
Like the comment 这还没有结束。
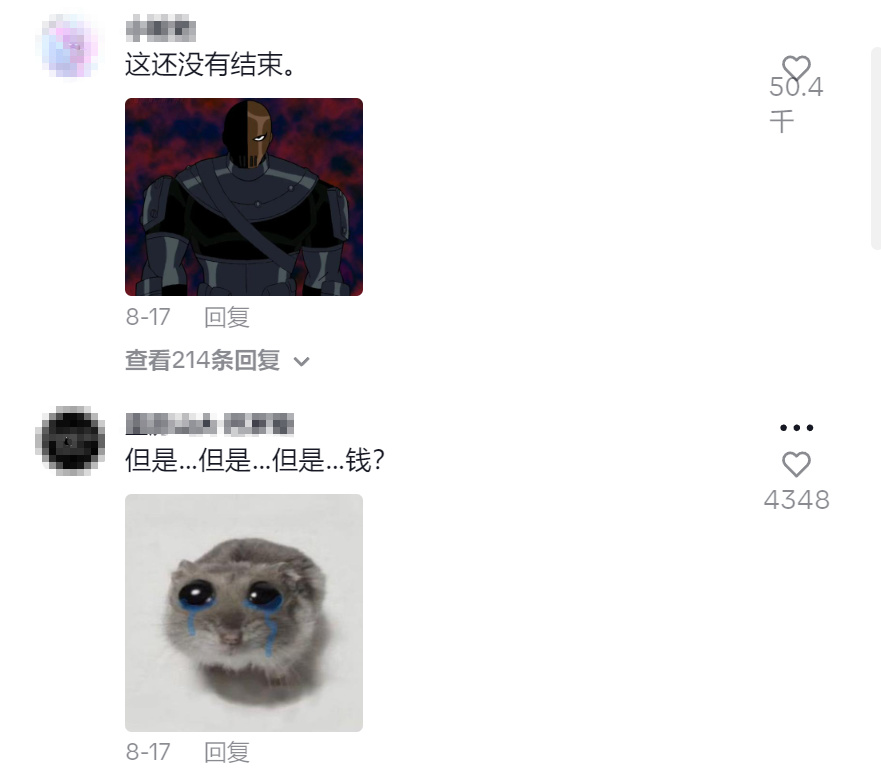[x=796, y=67]
